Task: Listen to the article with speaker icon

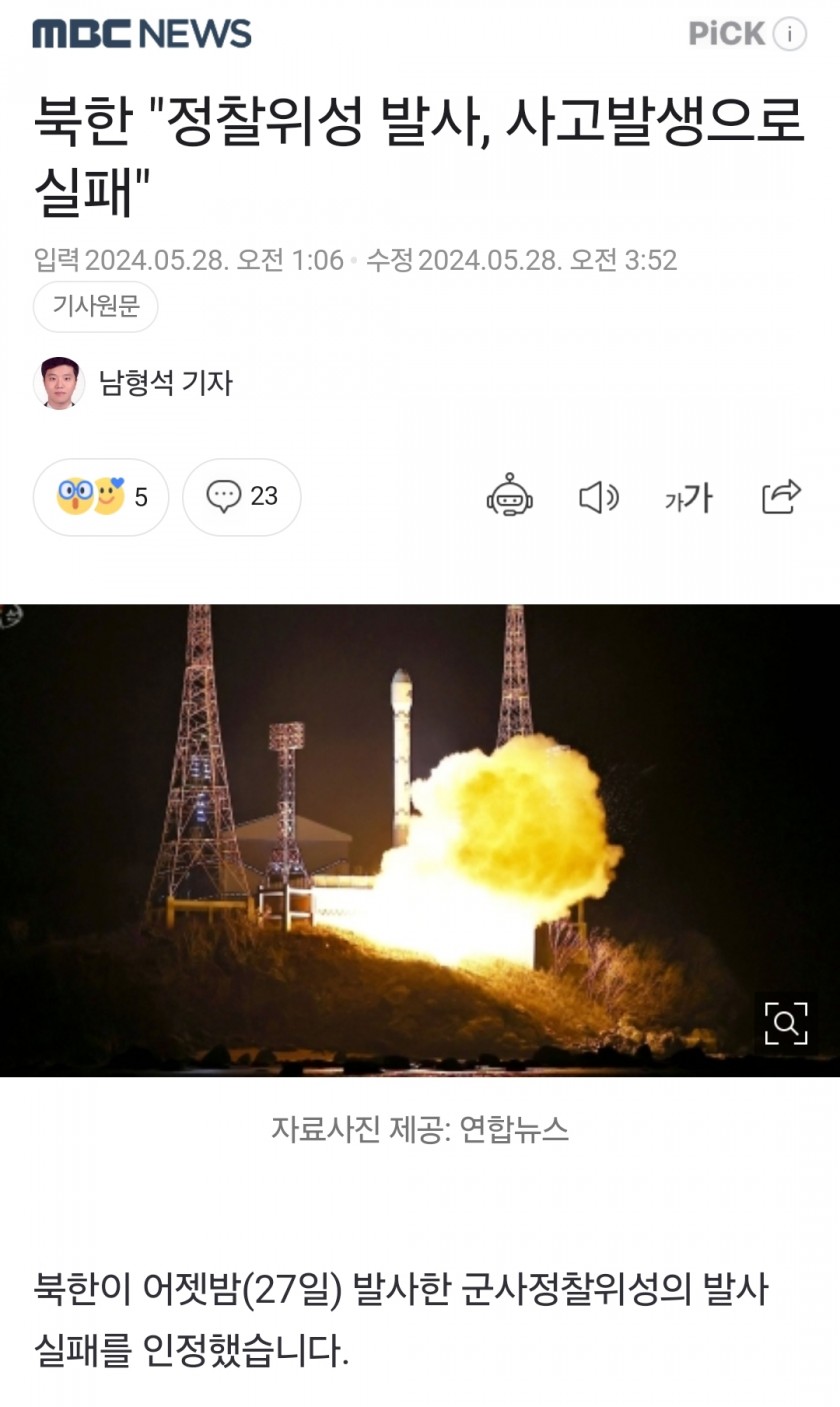Action: [599, 497]
